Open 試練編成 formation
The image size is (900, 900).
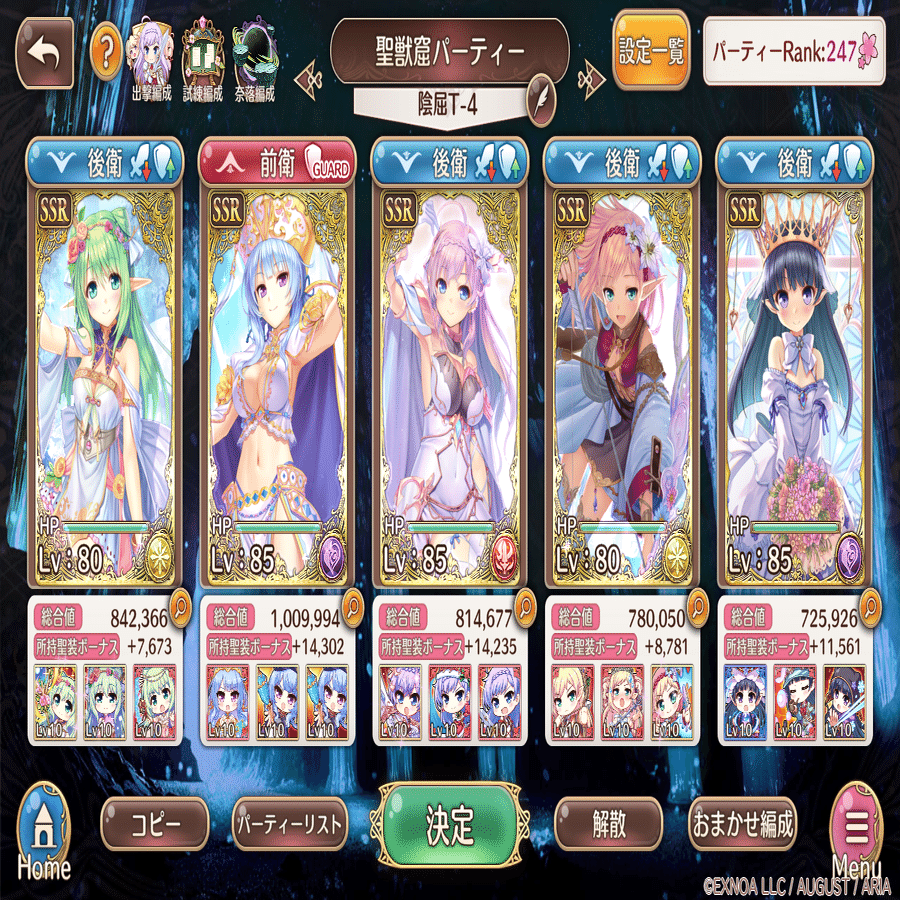[x=205, y=58]
